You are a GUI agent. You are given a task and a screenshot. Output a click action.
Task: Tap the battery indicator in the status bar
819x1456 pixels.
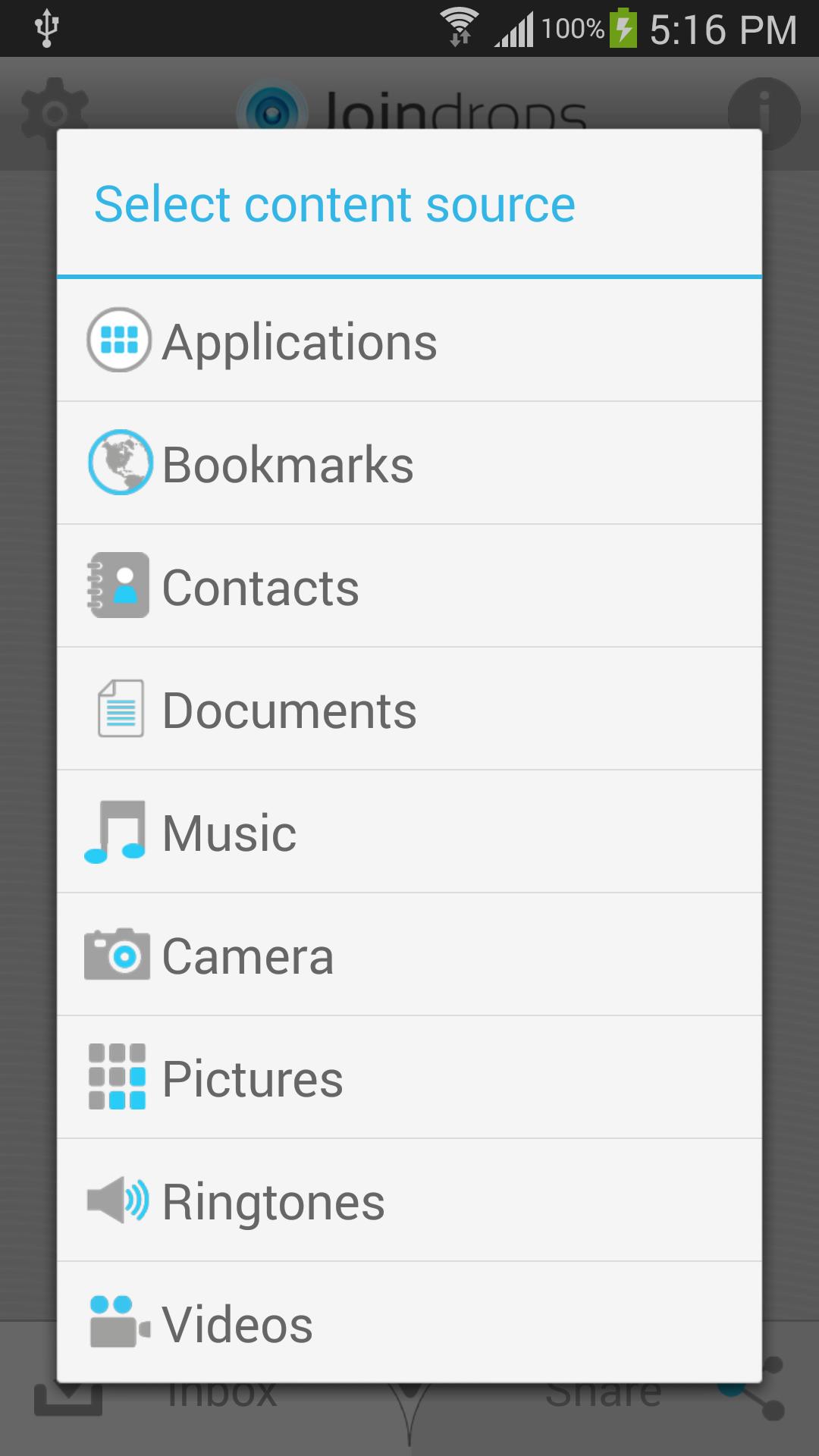click(623, 27)
